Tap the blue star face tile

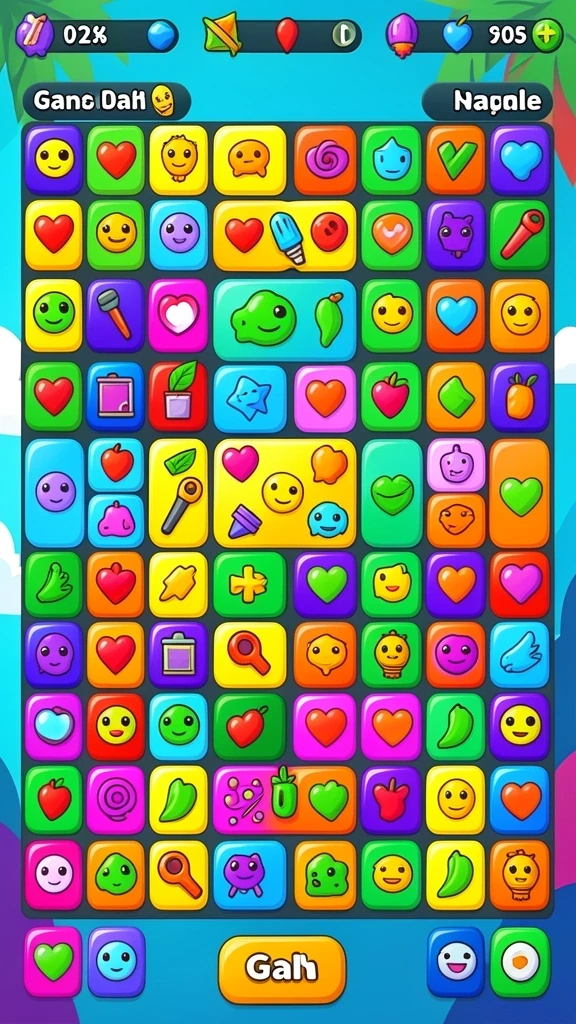tap(249, 398)
